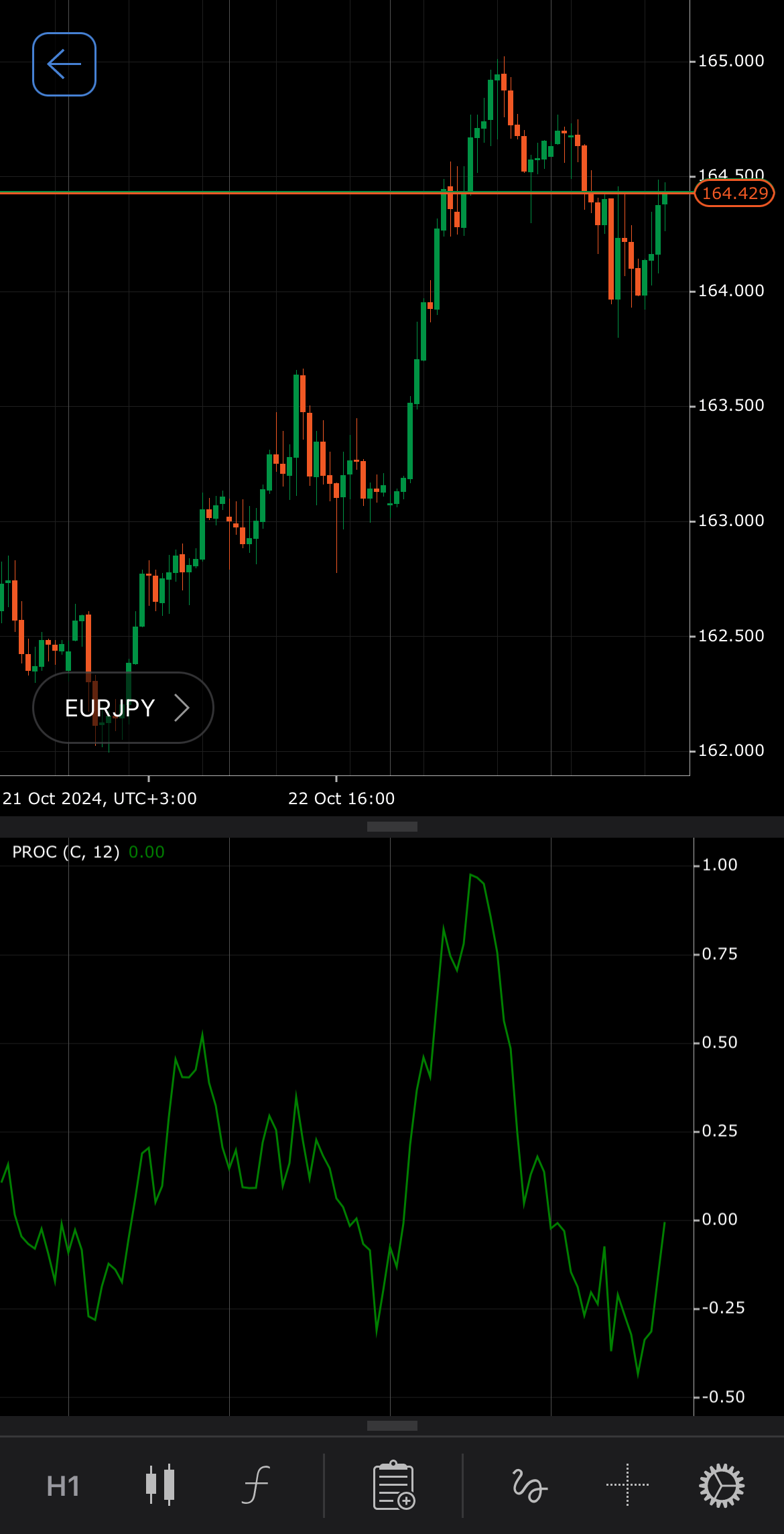
Task: Change the H1 timeframe
Action: (63, 1486)
